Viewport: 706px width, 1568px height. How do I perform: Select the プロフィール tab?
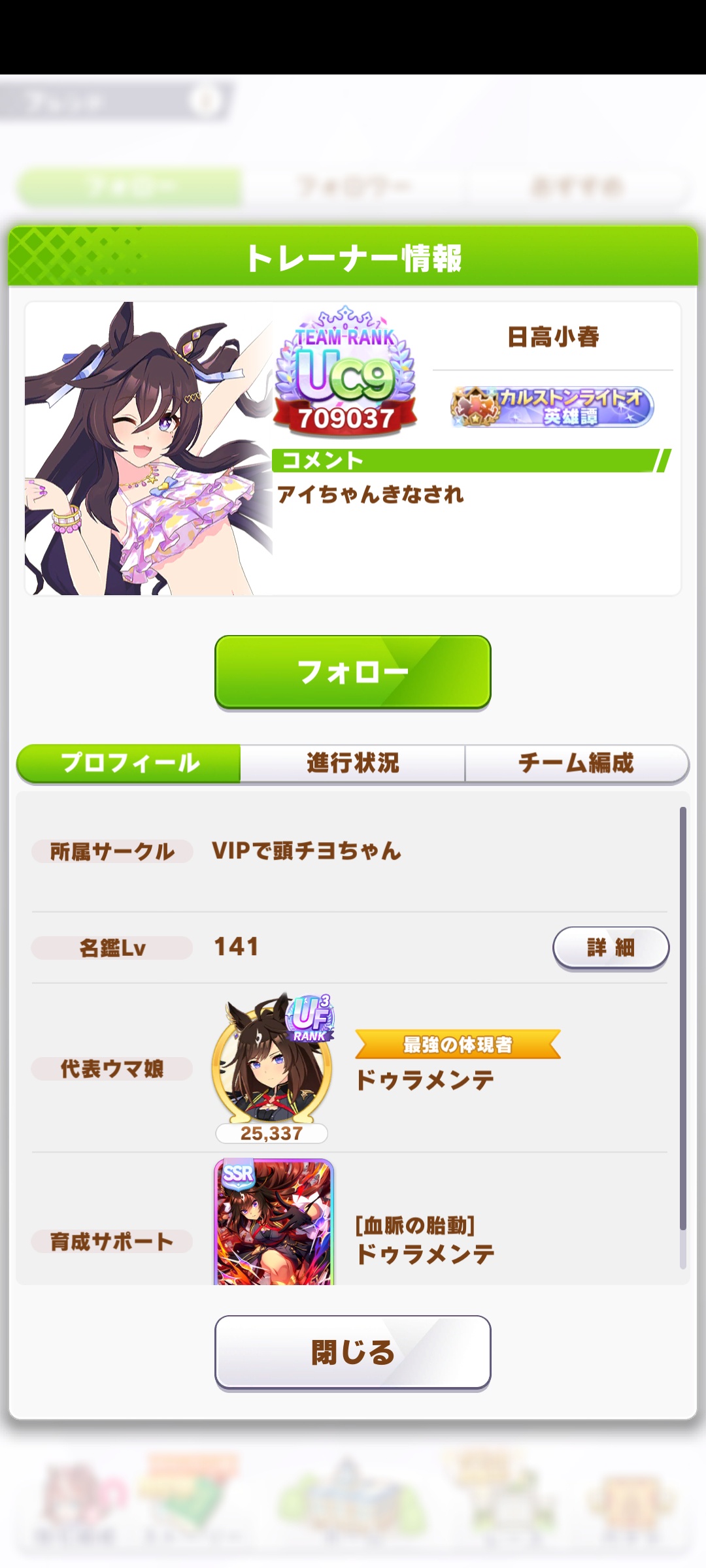click(129, 763)
